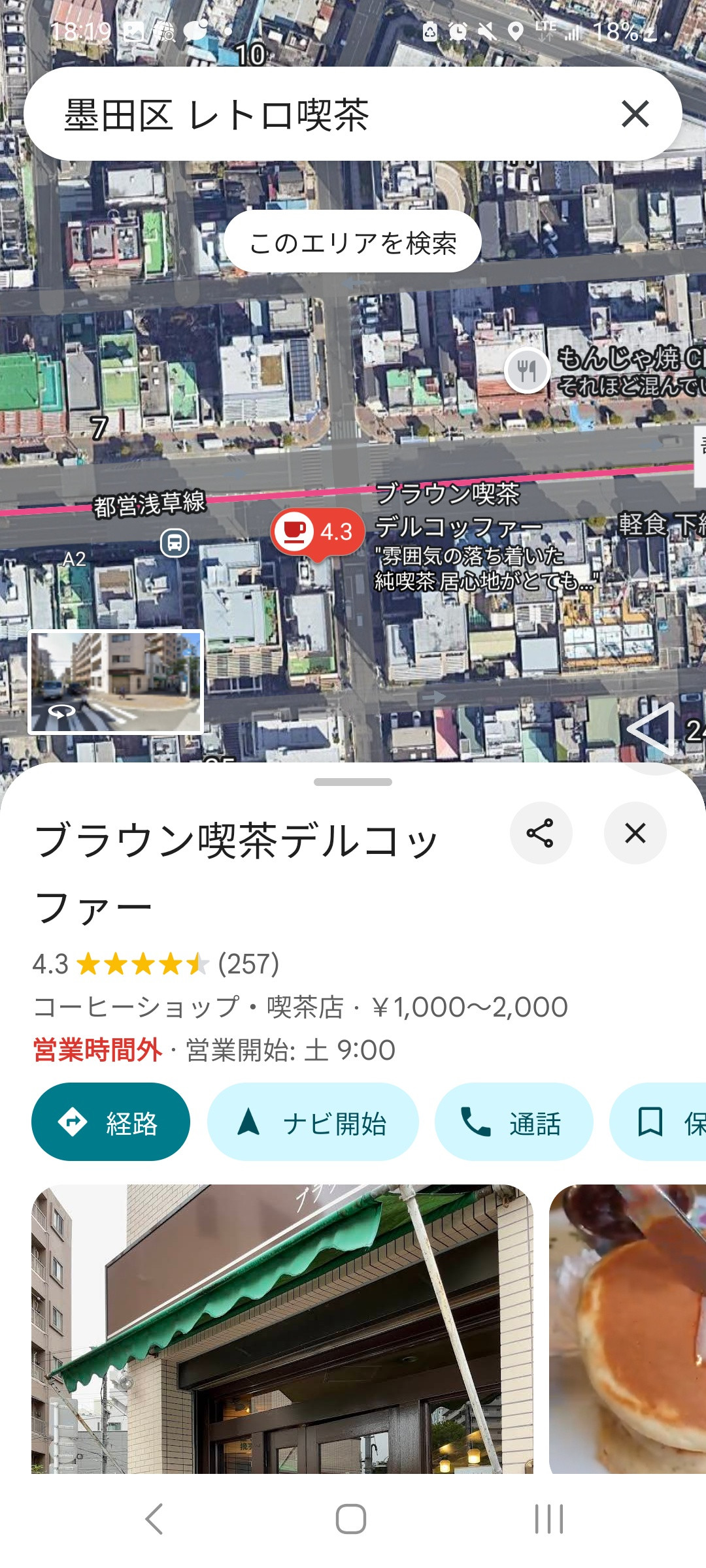Open the Street View preview thumbnail
The height and width of the screenshot is (1568, 706).
116,682
